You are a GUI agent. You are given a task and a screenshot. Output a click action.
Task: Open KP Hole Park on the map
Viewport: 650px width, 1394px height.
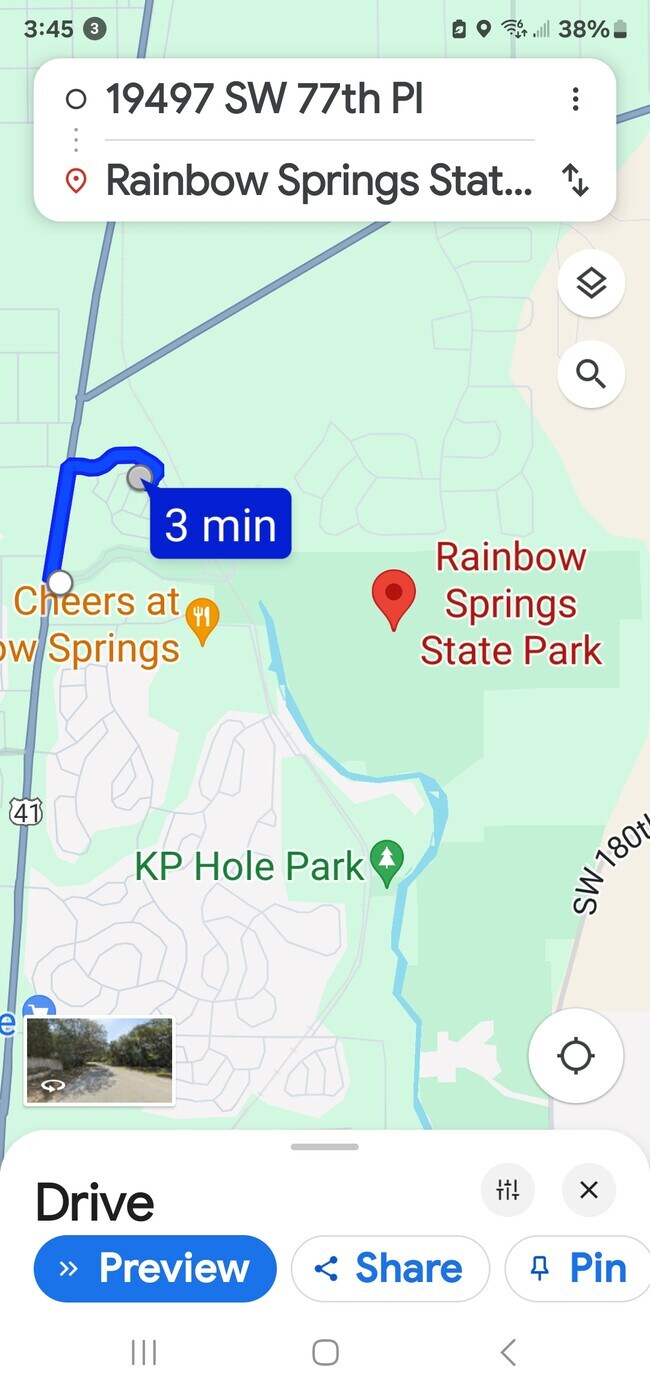(x=387, y=862)
